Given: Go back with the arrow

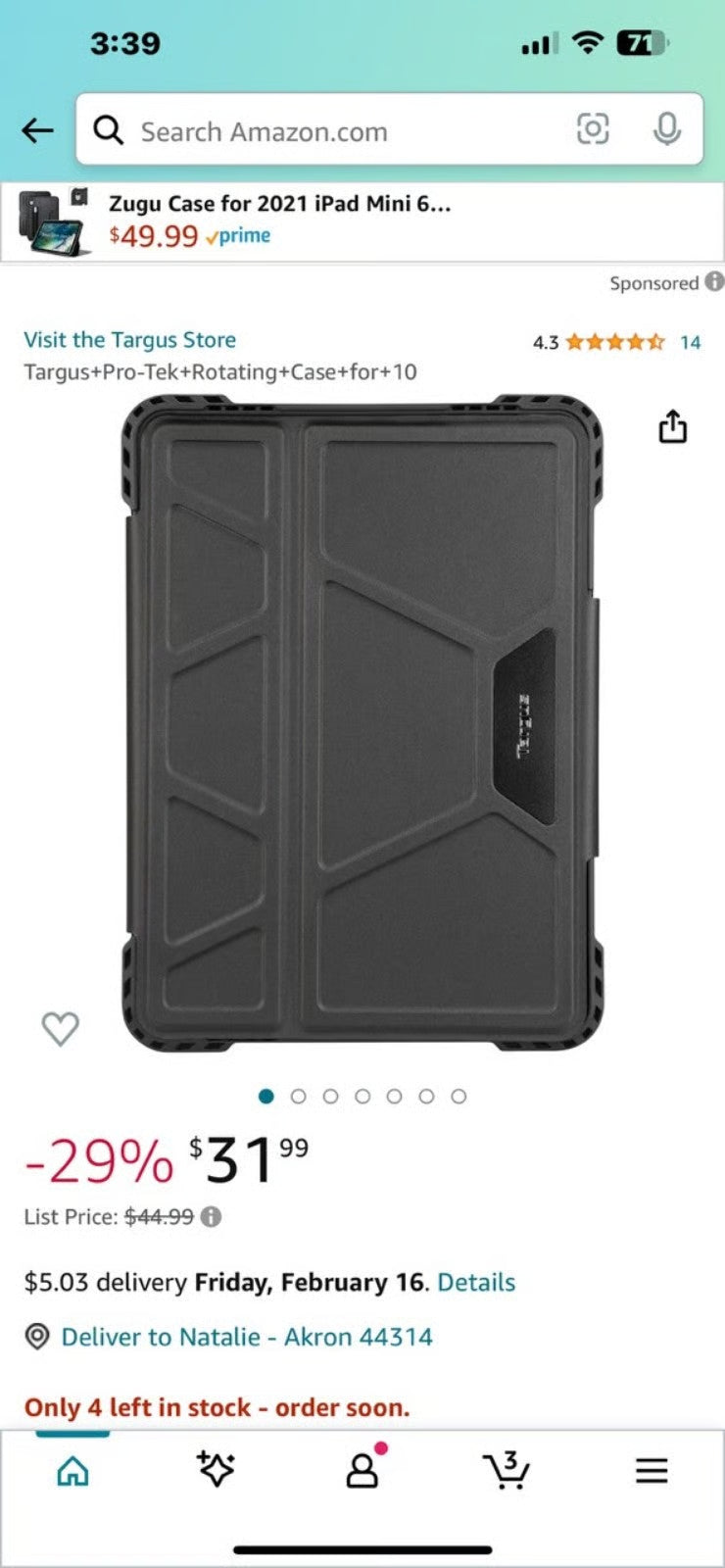Looking at the screenshot, I should coord(37,130).
